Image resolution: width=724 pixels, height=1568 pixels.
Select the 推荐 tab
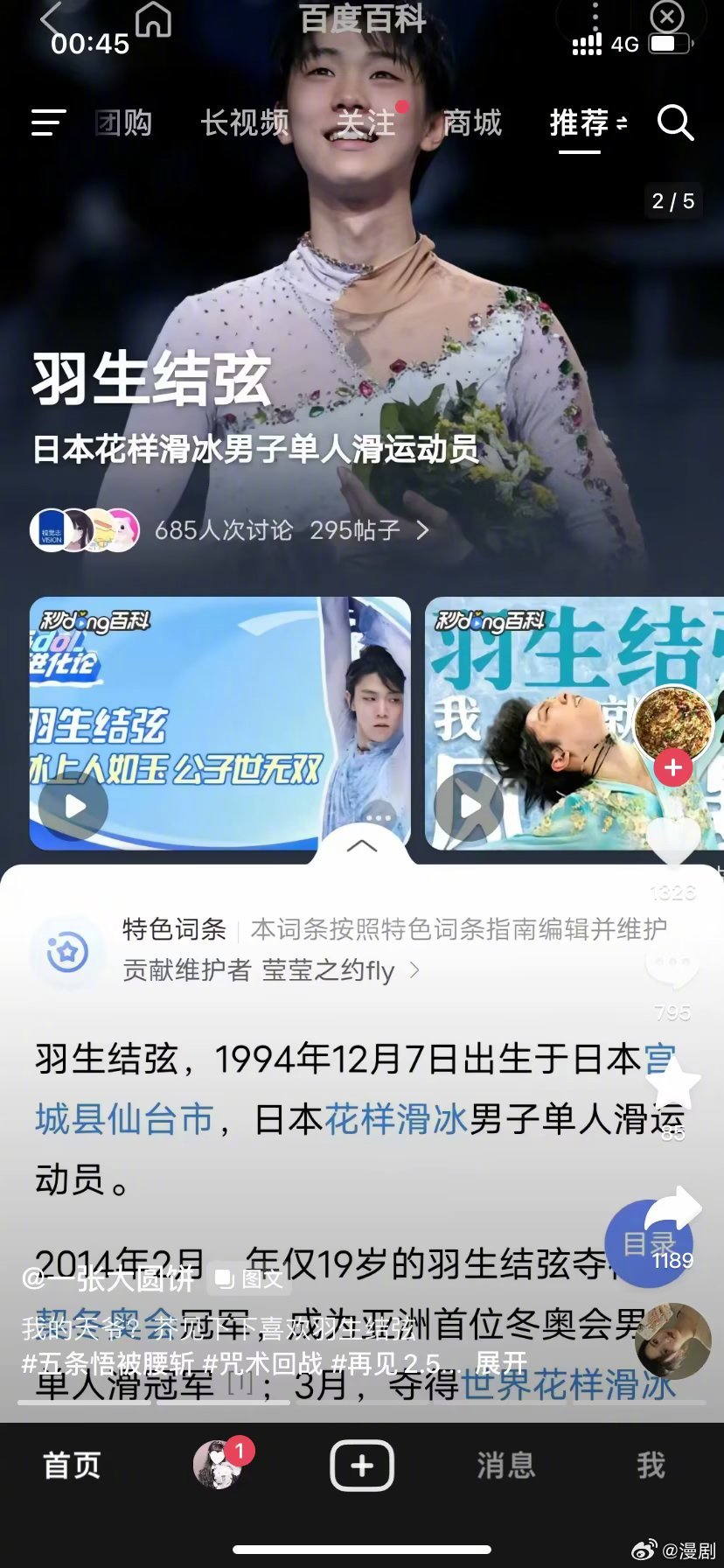(580, 122)
